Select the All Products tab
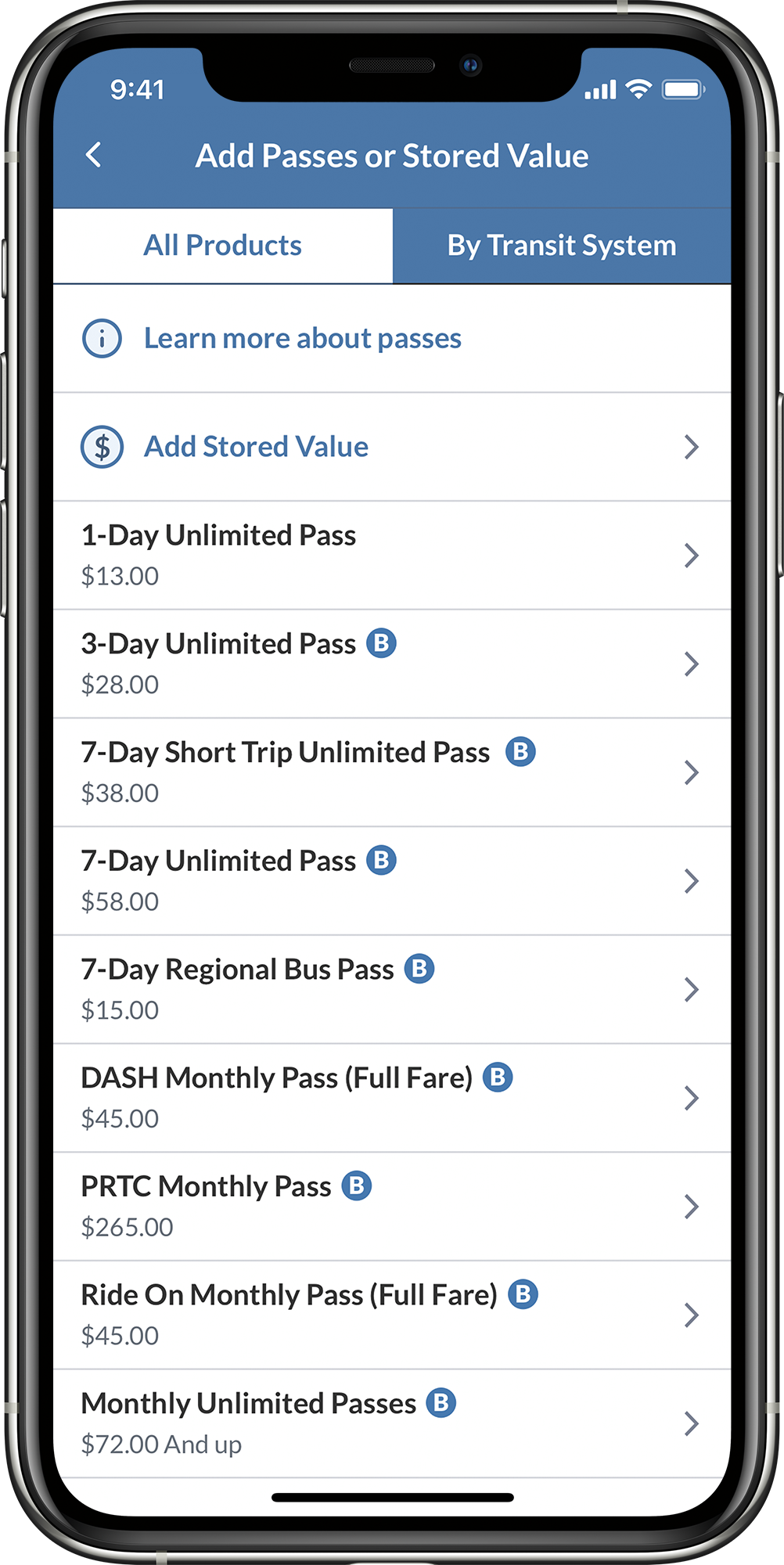784x1565 pixels. coord(222,245)
